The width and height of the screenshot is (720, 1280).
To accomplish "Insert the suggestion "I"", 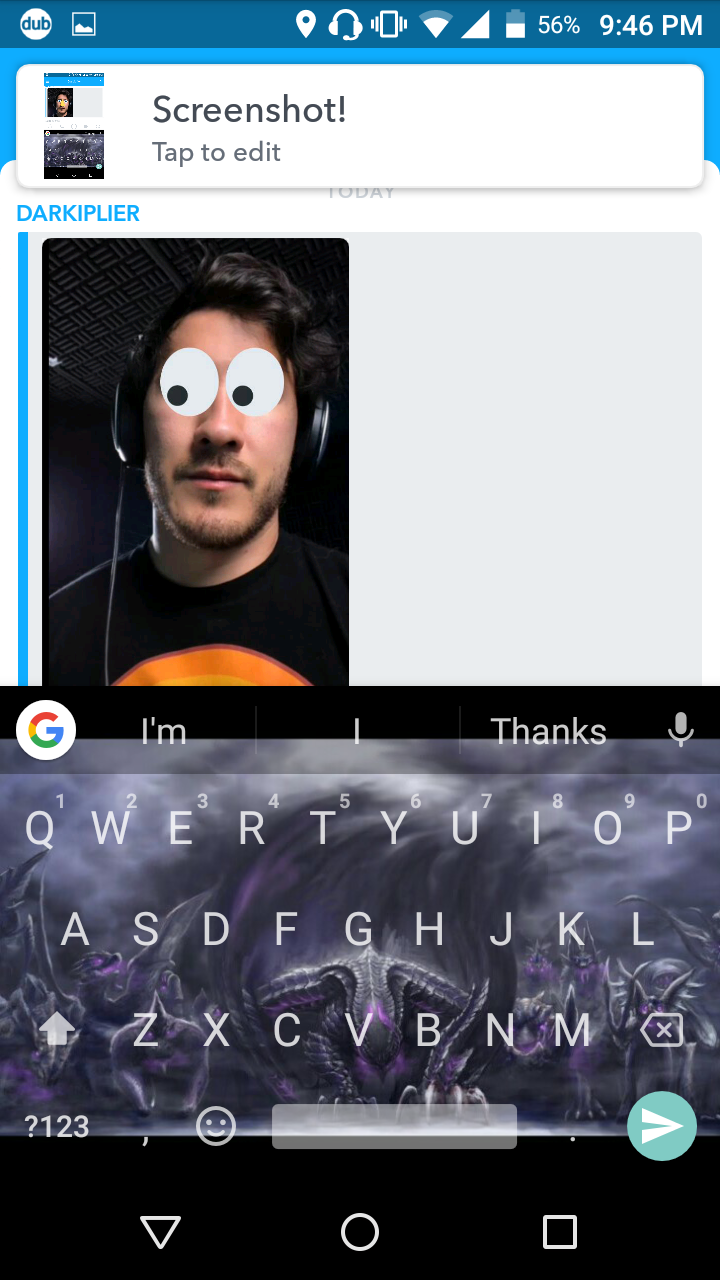I will coord(357,732).
